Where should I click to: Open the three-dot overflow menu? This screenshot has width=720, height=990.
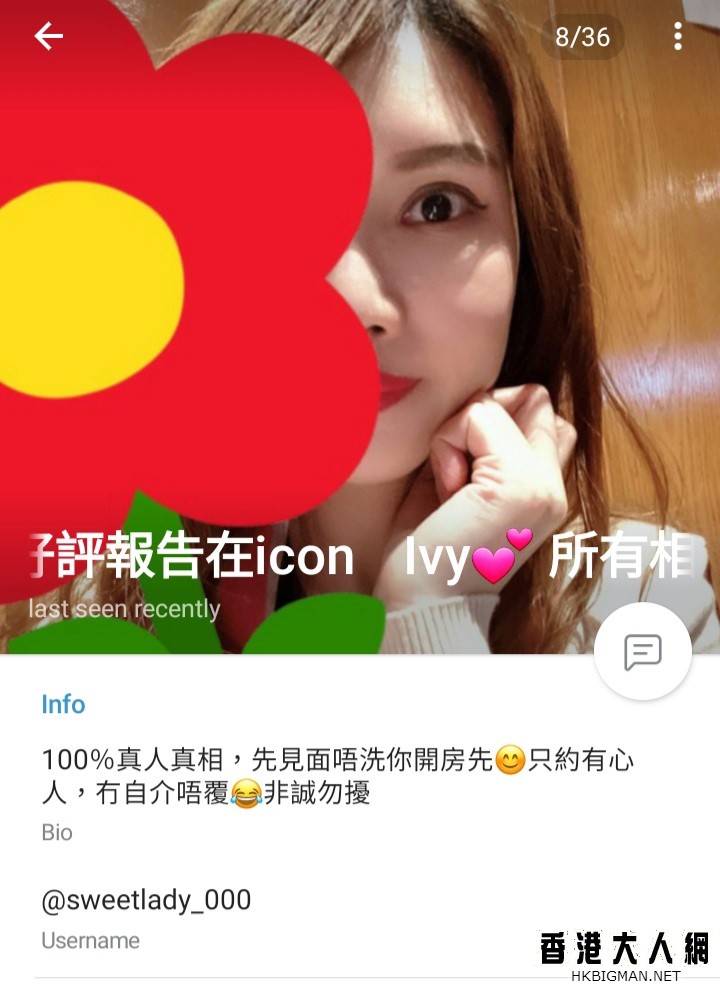tap(678, 37)
